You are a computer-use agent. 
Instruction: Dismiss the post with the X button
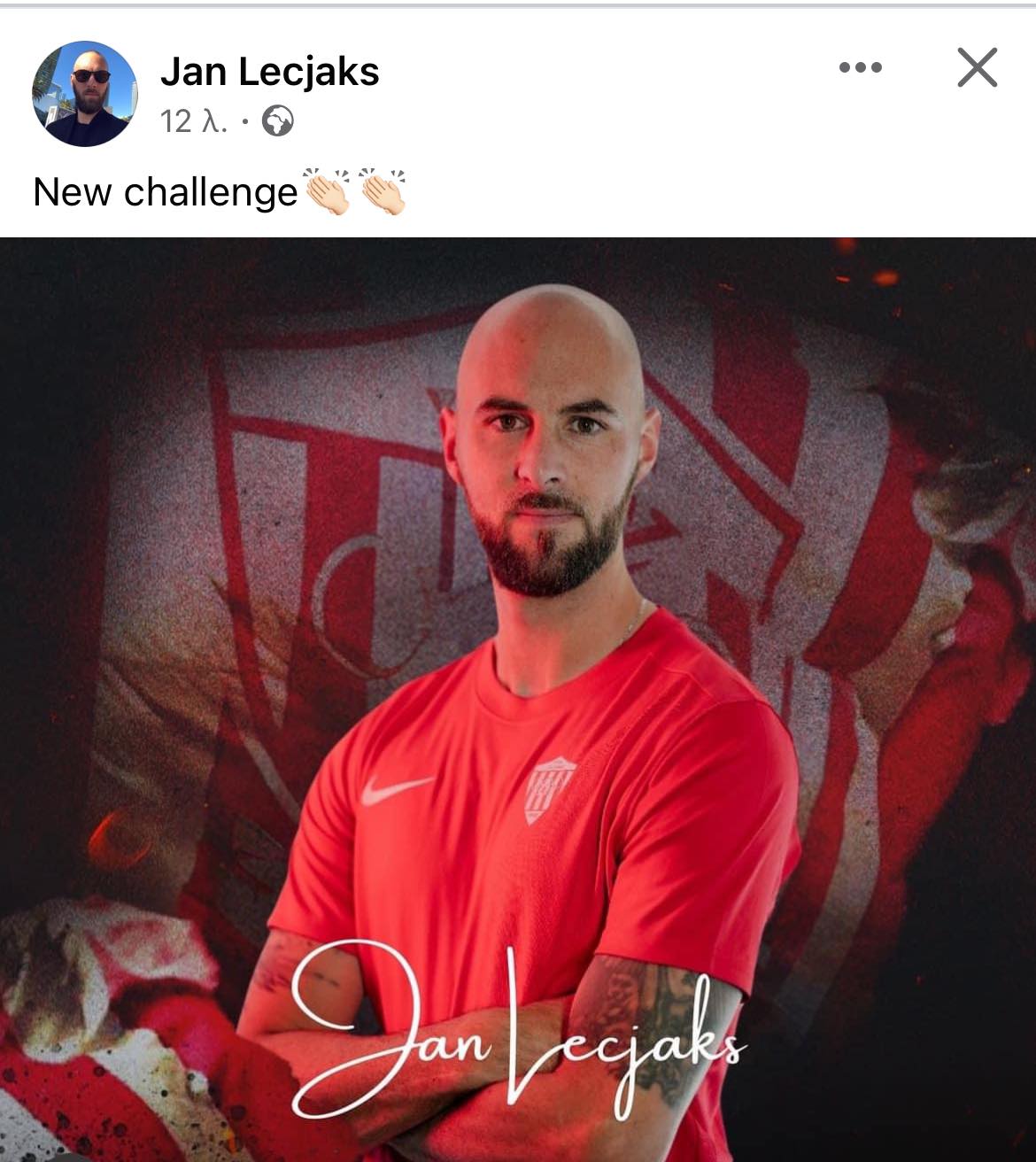tap(977, 67)
